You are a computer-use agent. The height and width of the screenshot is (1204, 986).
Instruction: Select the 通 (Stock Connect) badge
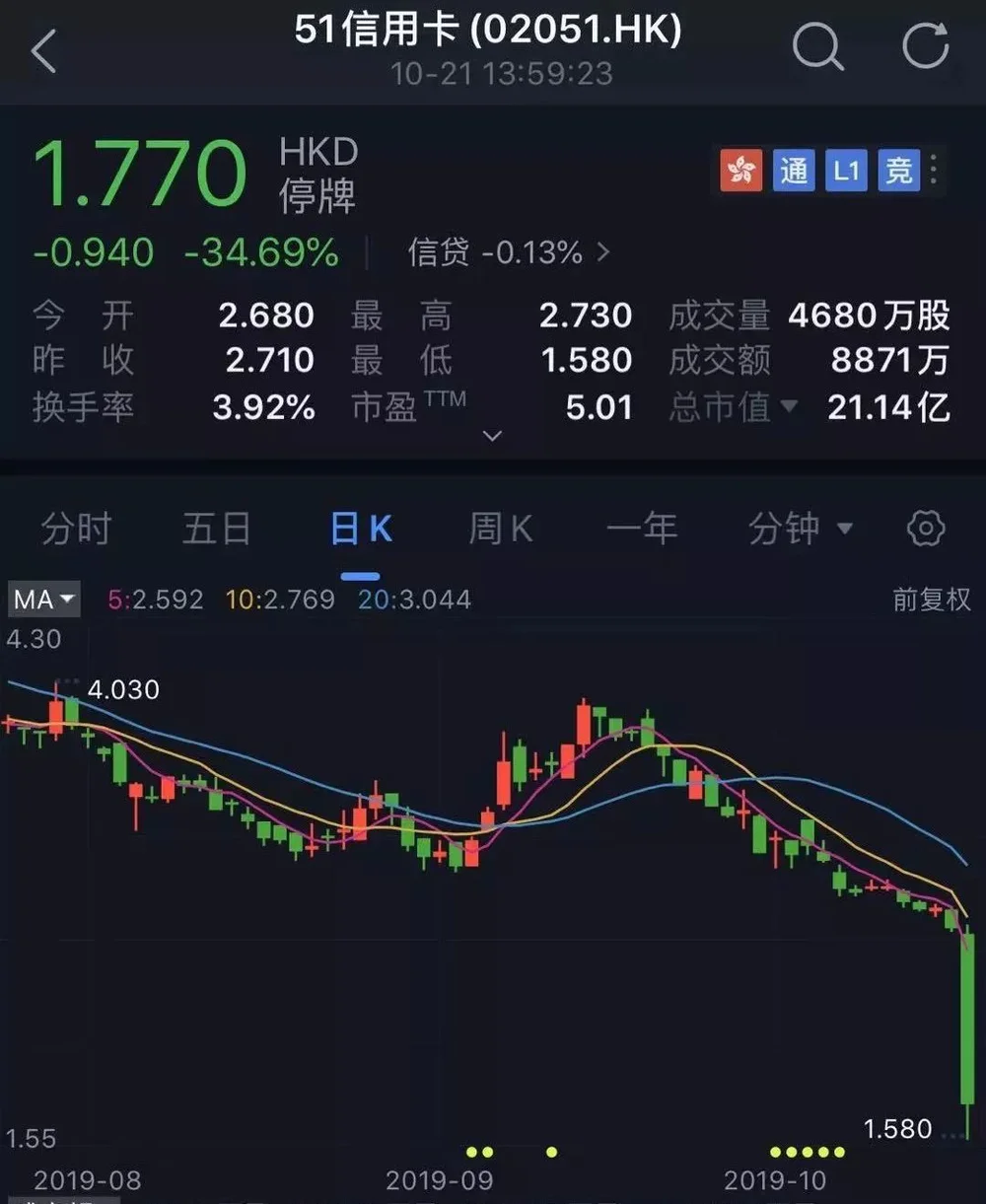pyautogui.click(x=795, y=170)
